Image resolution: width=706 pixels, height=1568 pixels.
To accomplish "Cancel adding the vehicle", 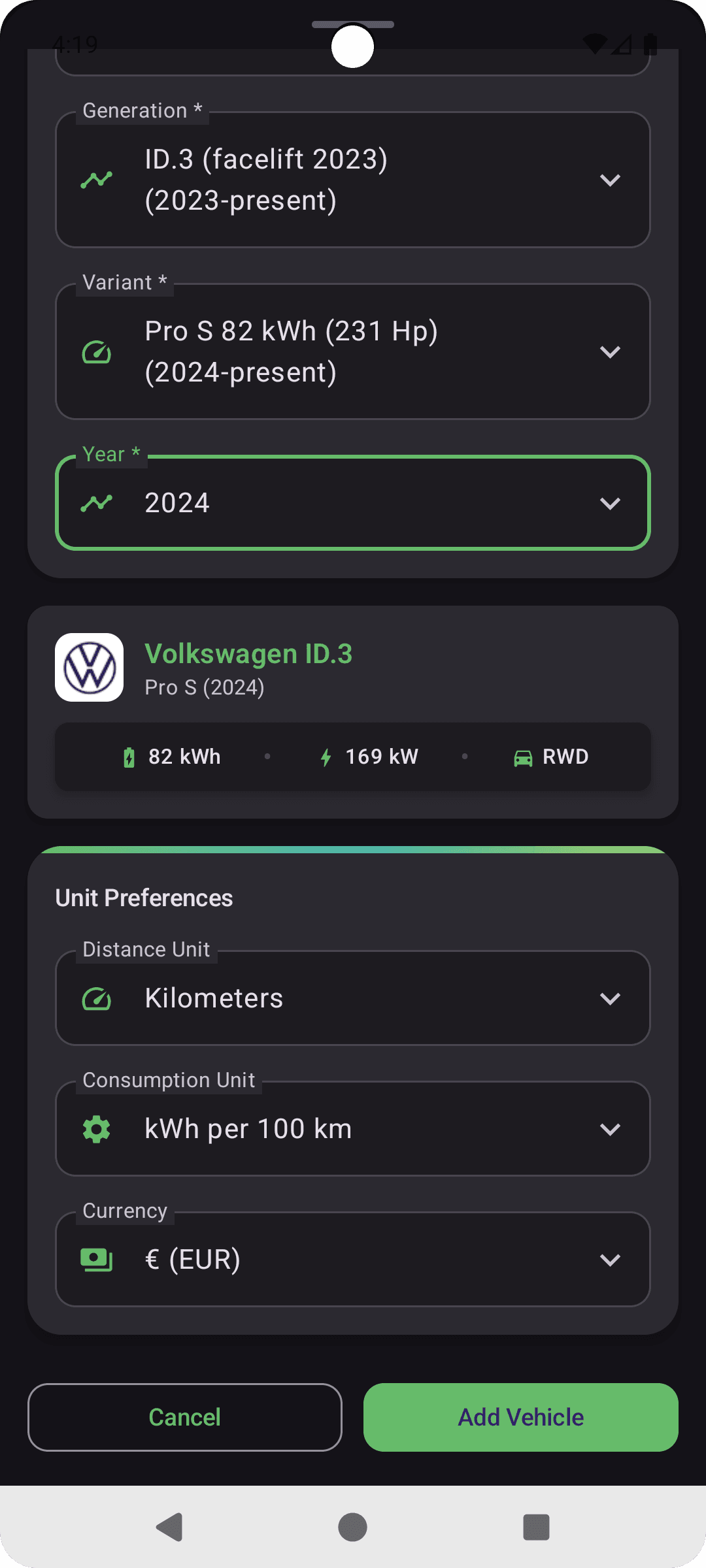I will [185, 1417].
